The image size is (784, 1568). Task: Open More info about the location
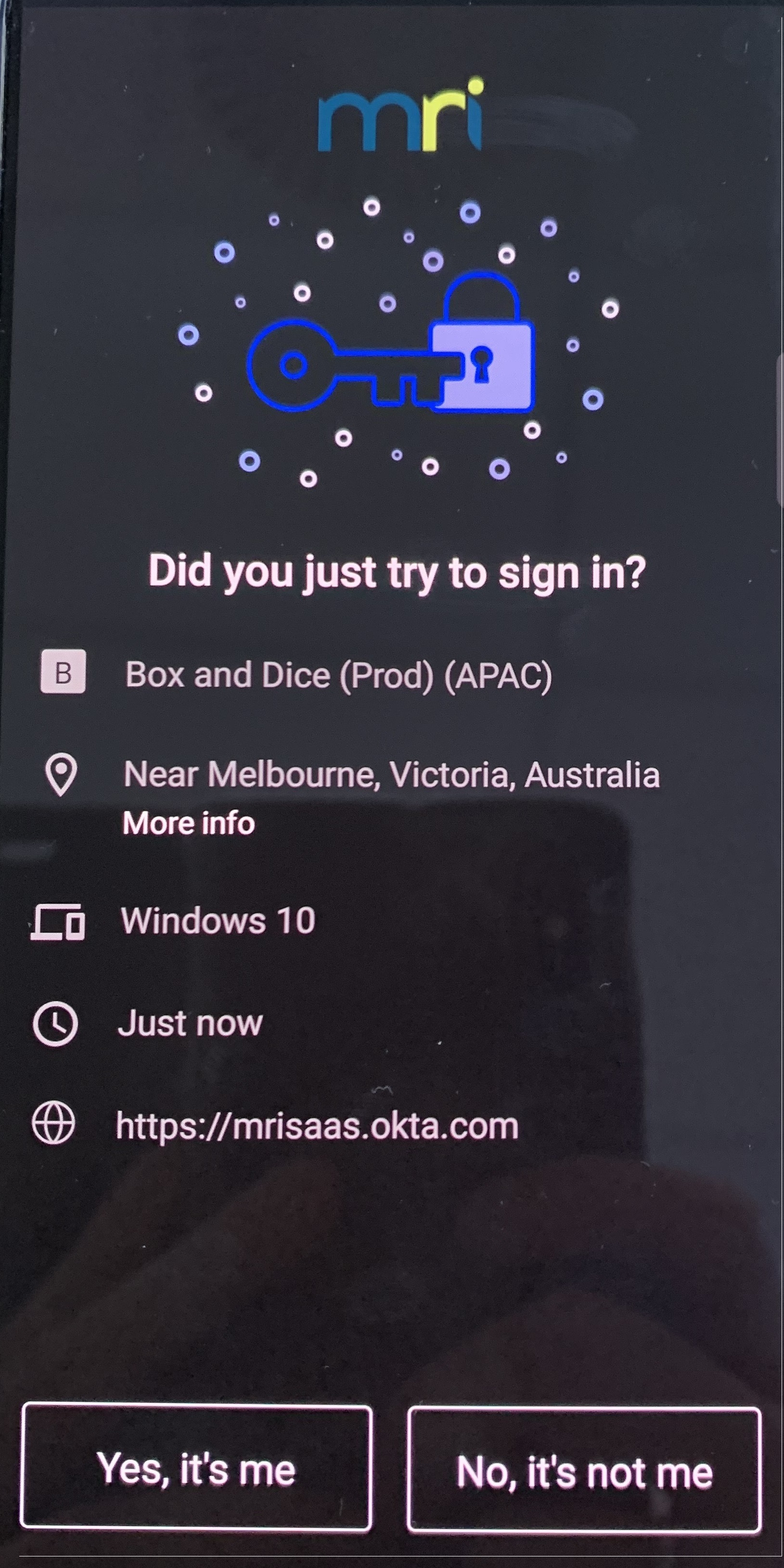pos(189,823)
